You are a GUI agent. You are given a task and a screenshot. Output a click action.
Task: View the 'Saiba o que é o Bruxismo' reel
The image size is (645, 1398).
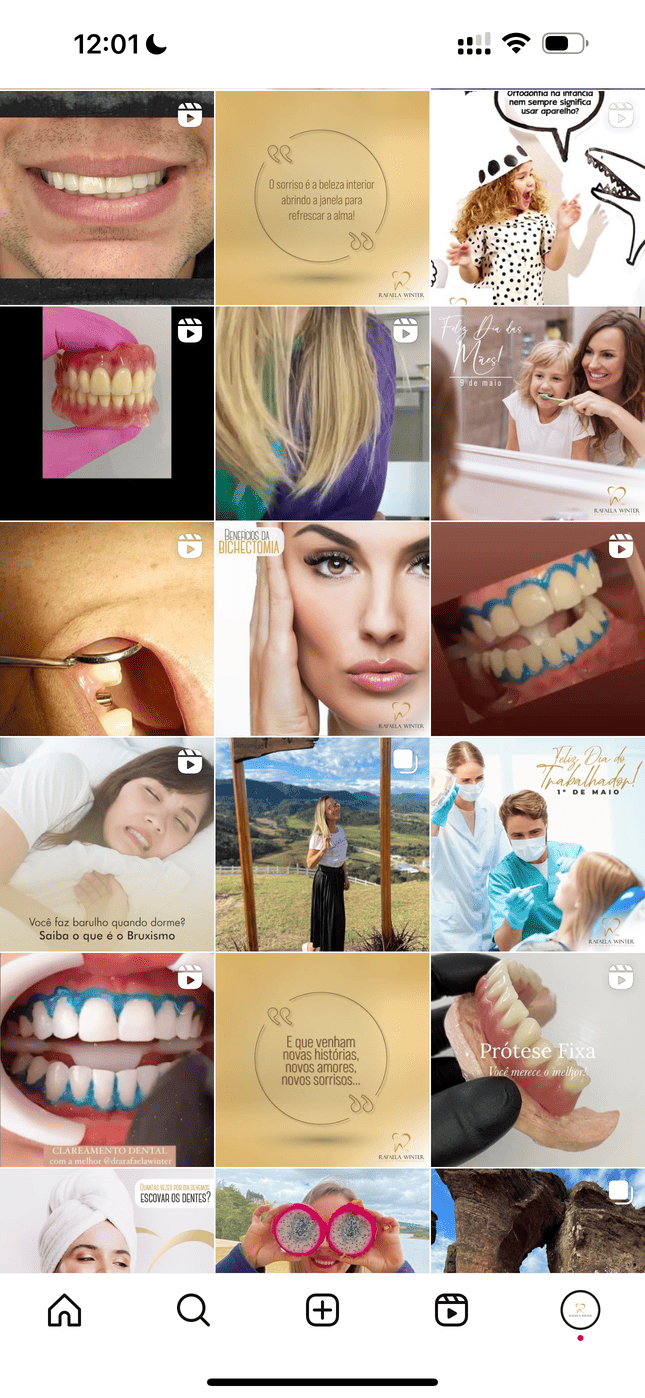coord(106,844)
